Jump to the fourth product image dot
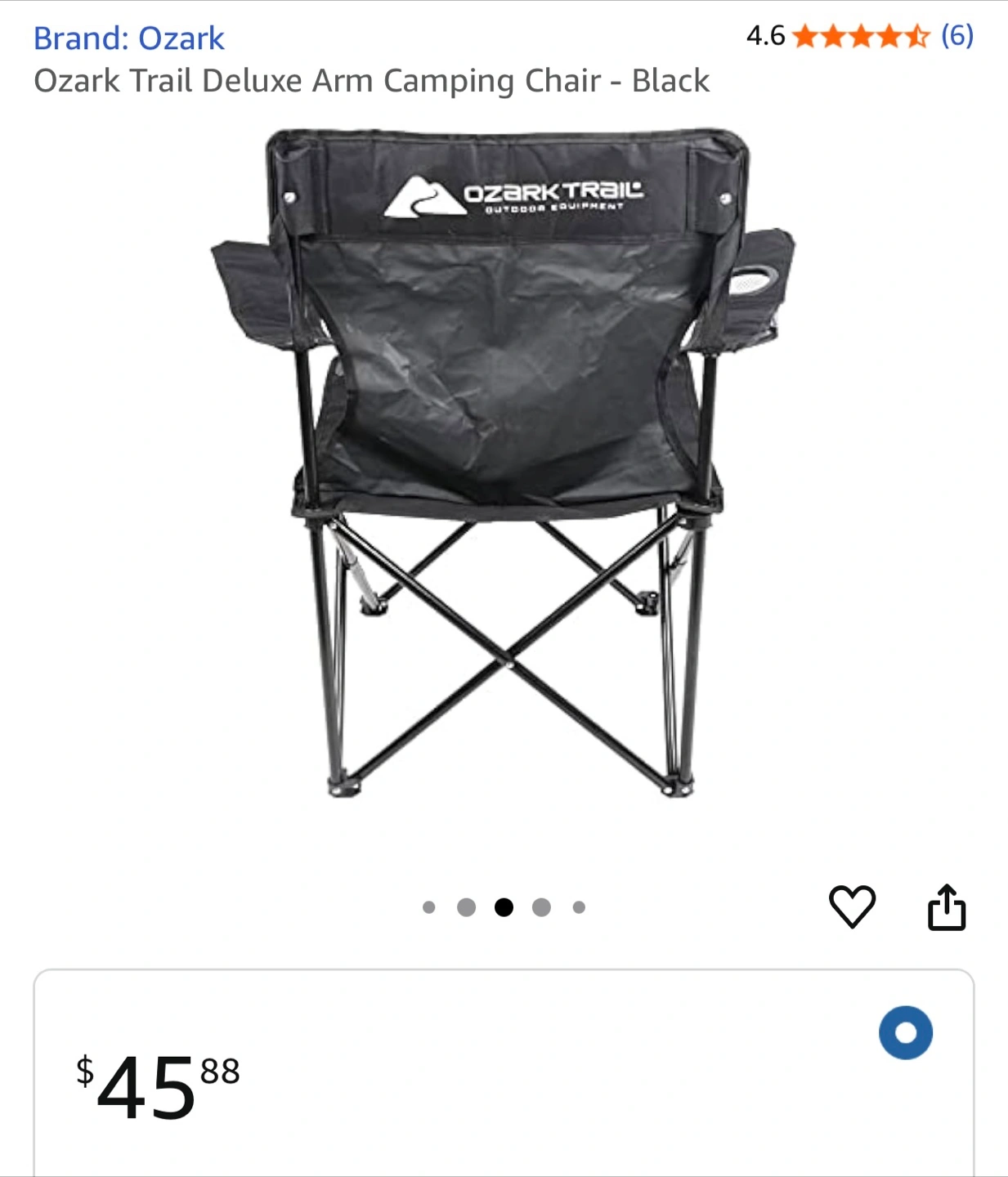 (x=541, y=907)
